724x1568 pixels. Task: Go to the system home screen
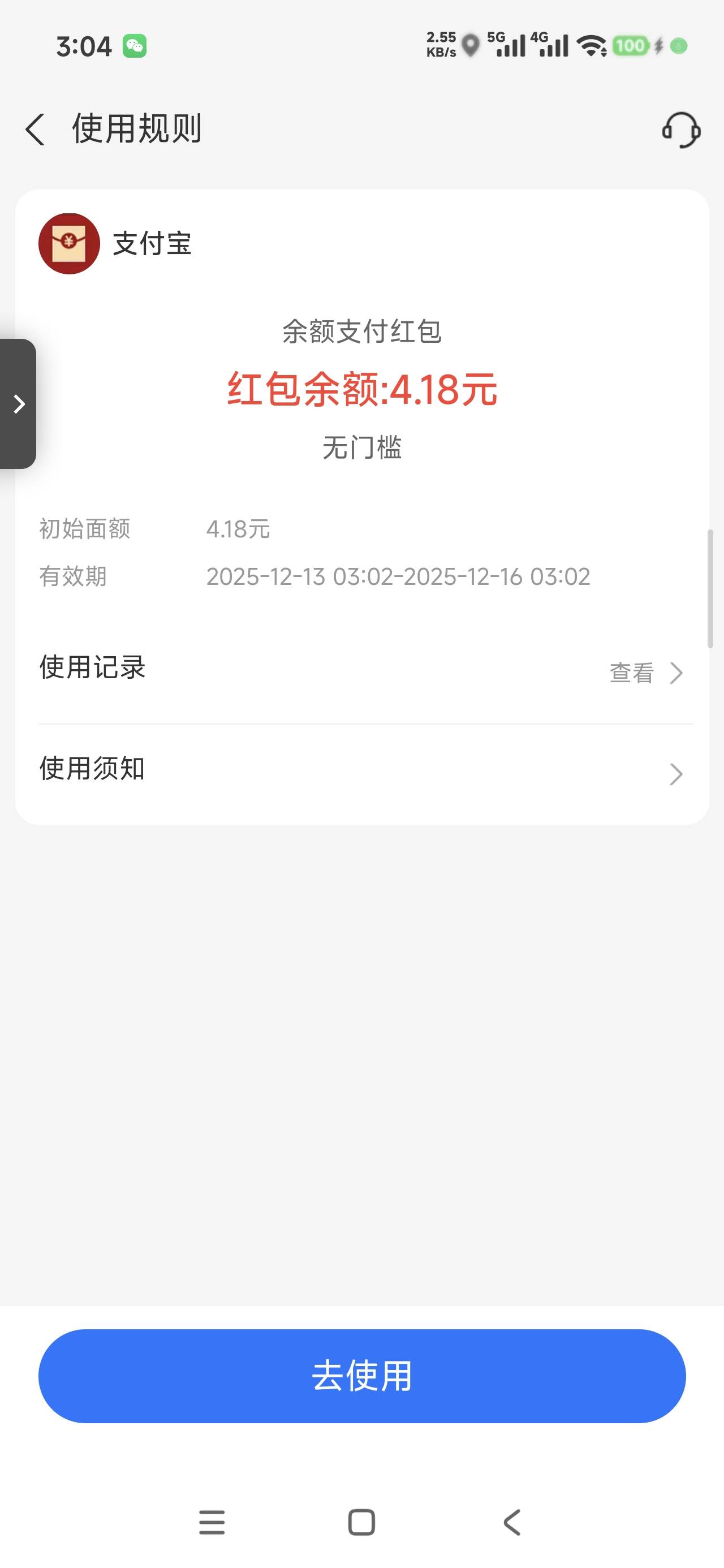pos(361,1522)
